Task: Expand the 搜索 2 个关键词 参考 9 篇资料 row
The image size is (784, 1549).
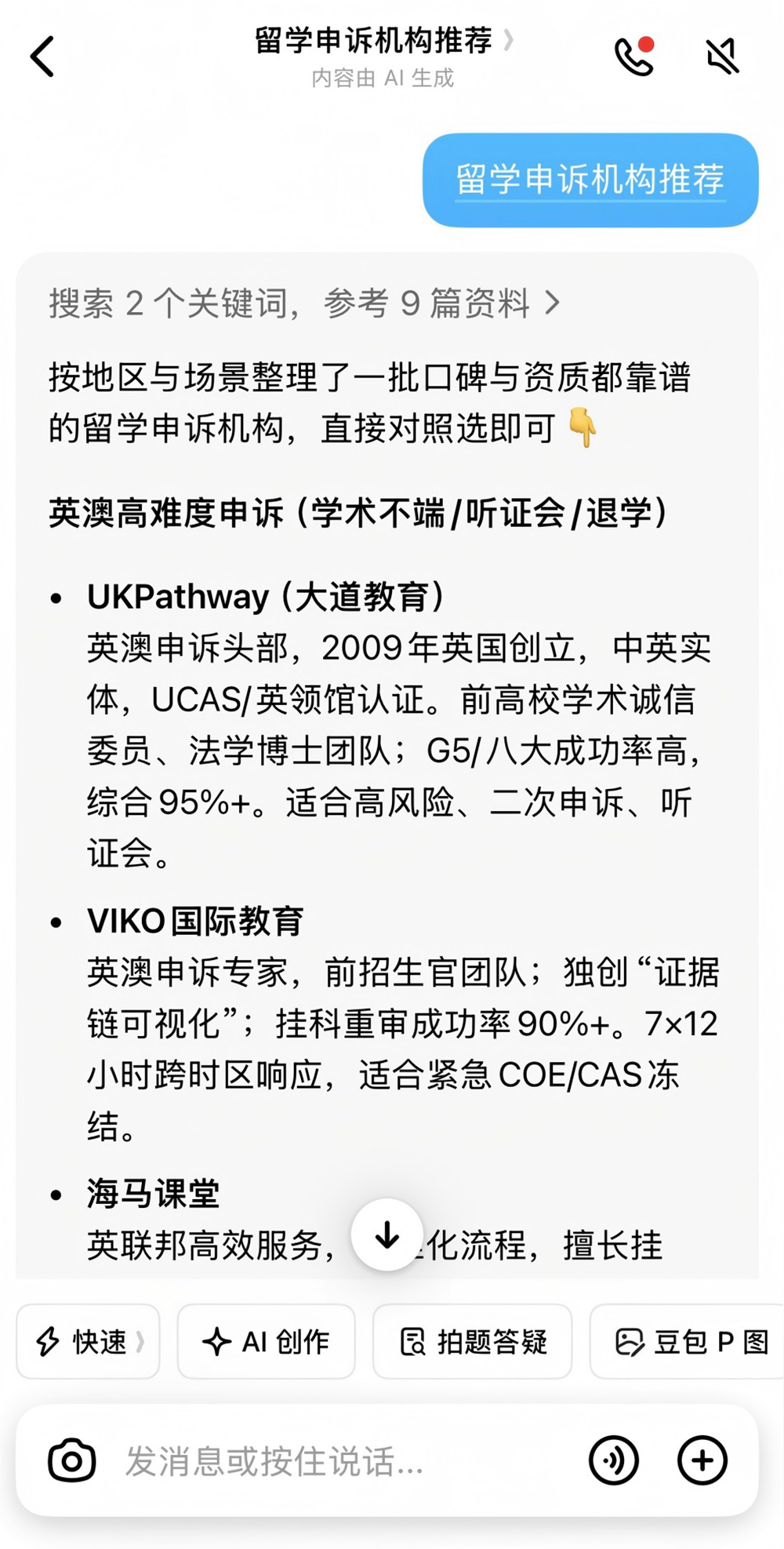Action: point(304,304)
